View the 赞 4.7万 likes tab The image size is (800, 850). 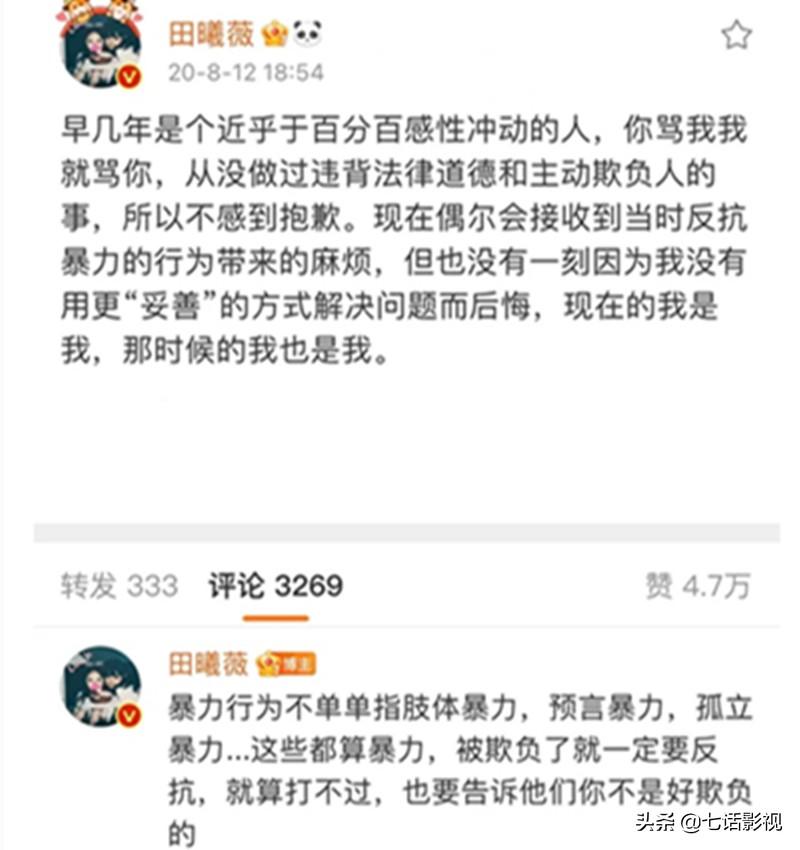pyautogui.click(x=697, y=586)
